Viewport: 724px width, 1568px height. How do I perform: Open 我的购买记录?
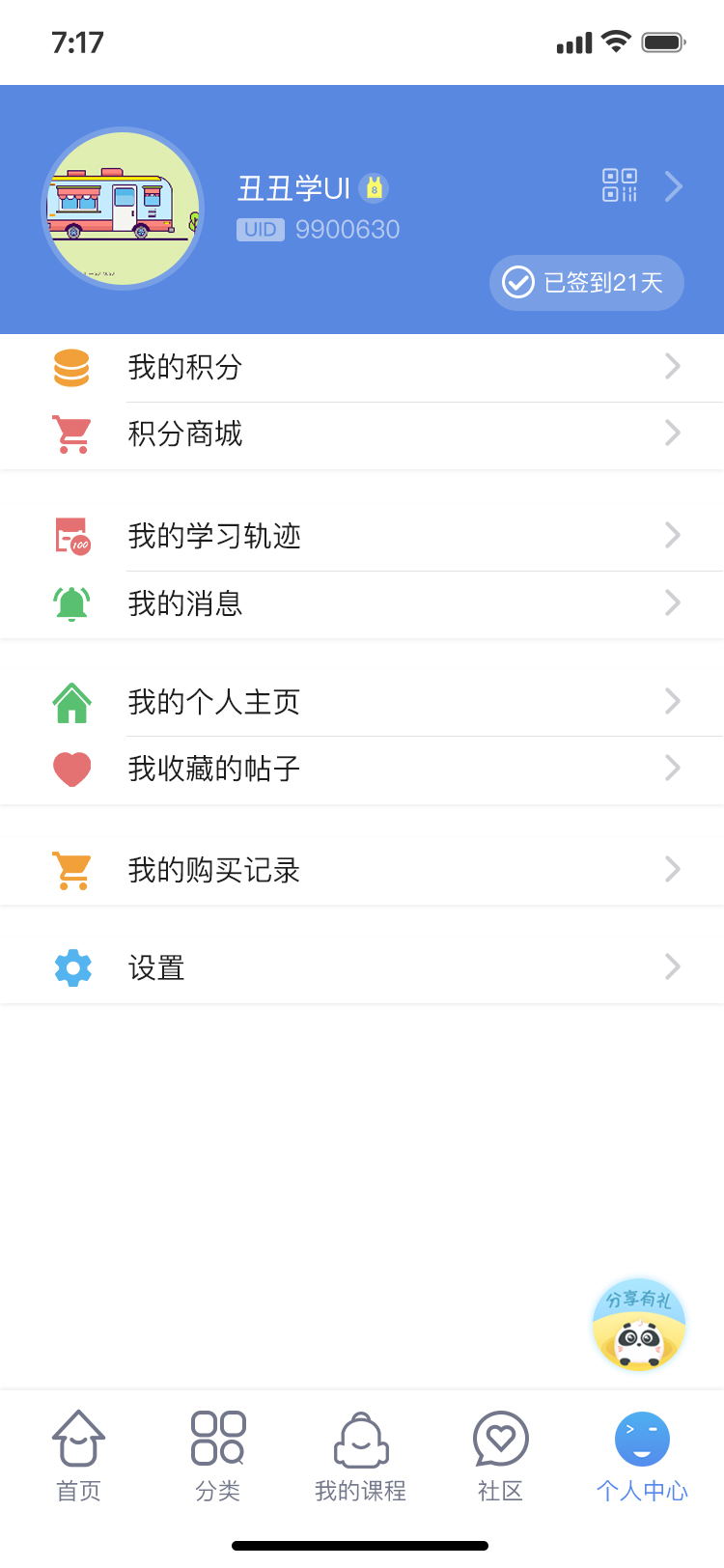coord(362,870)
